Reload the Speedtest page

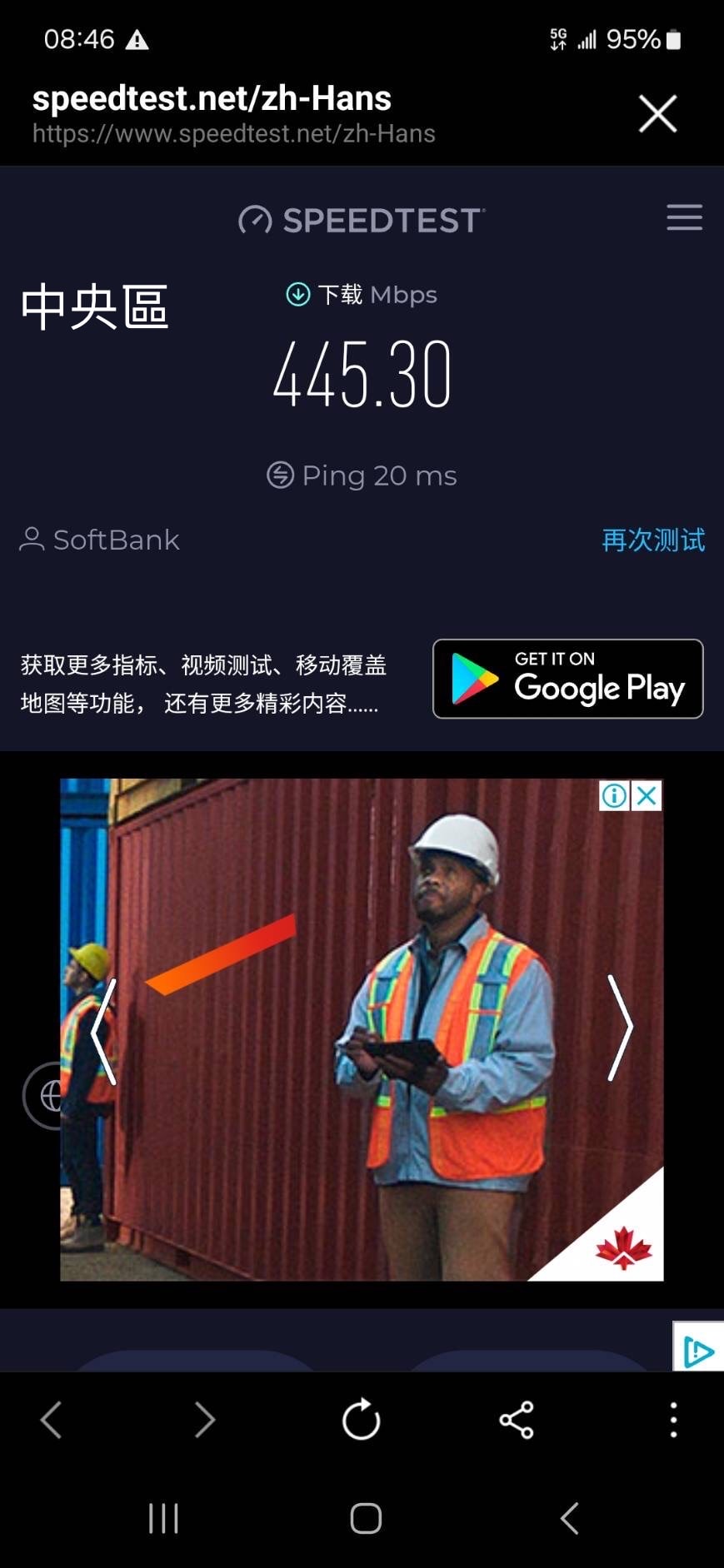[x=362, y=1419]
